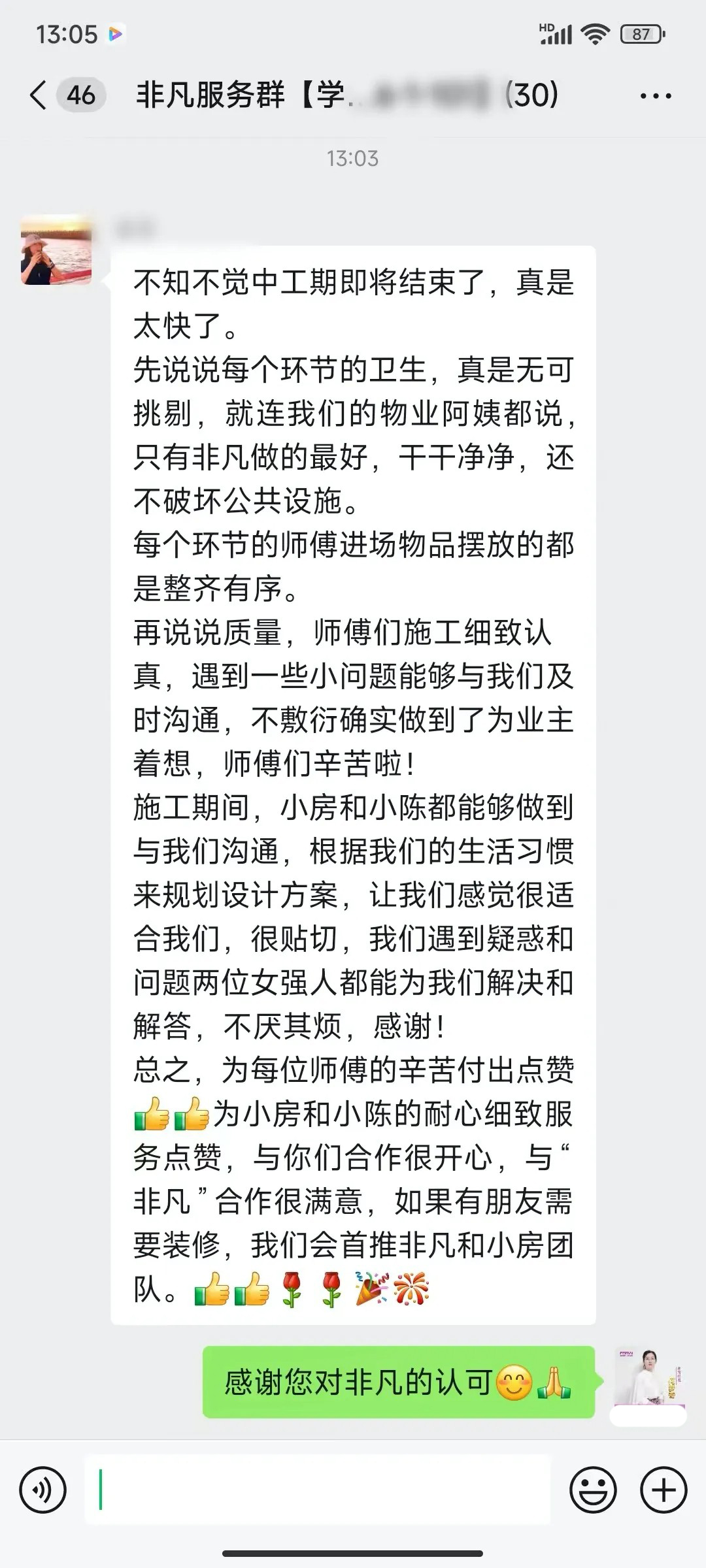Screen dimensions: 706x1568
Task: View the customer's profile avatar
Action: [x=56, y=250]
